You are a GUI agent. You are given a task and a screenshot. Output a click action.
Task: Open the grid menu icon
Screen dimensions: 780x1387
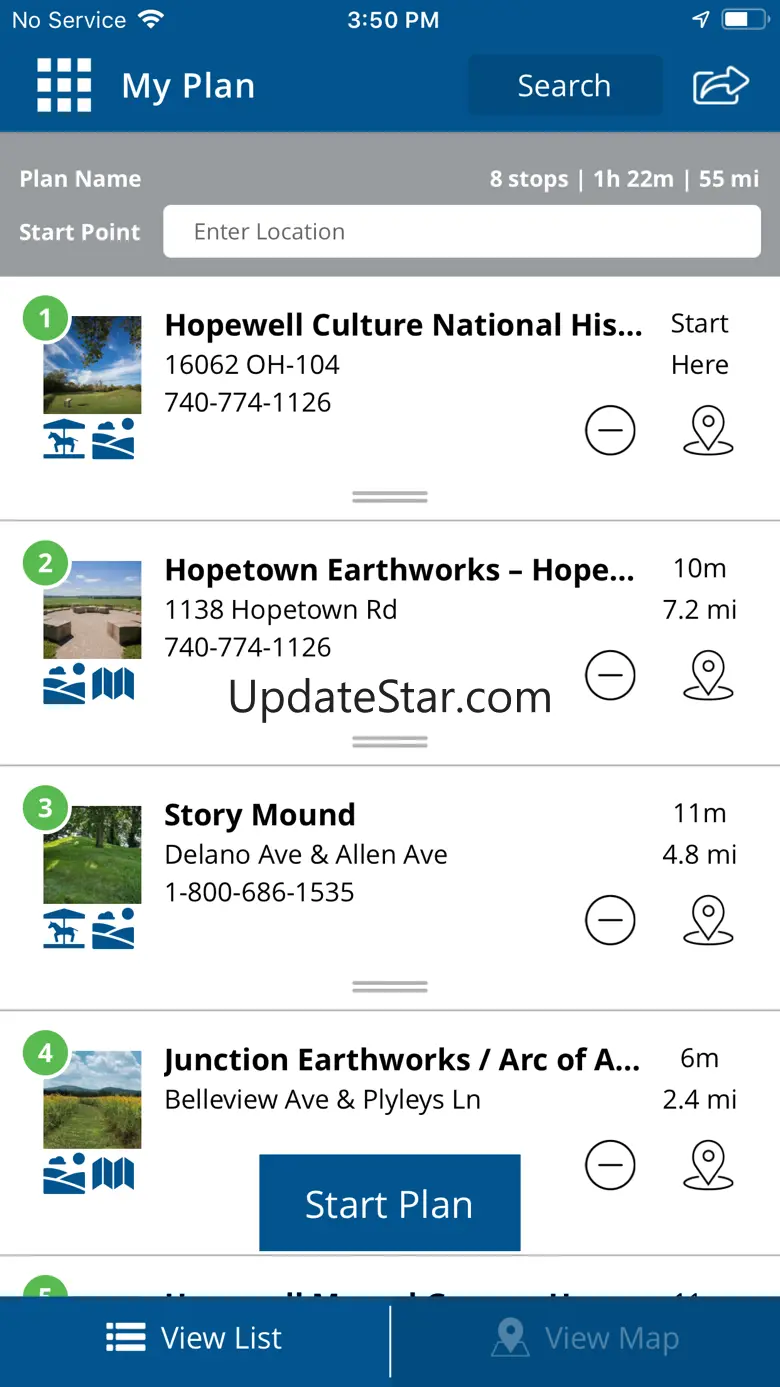point(64,85)
